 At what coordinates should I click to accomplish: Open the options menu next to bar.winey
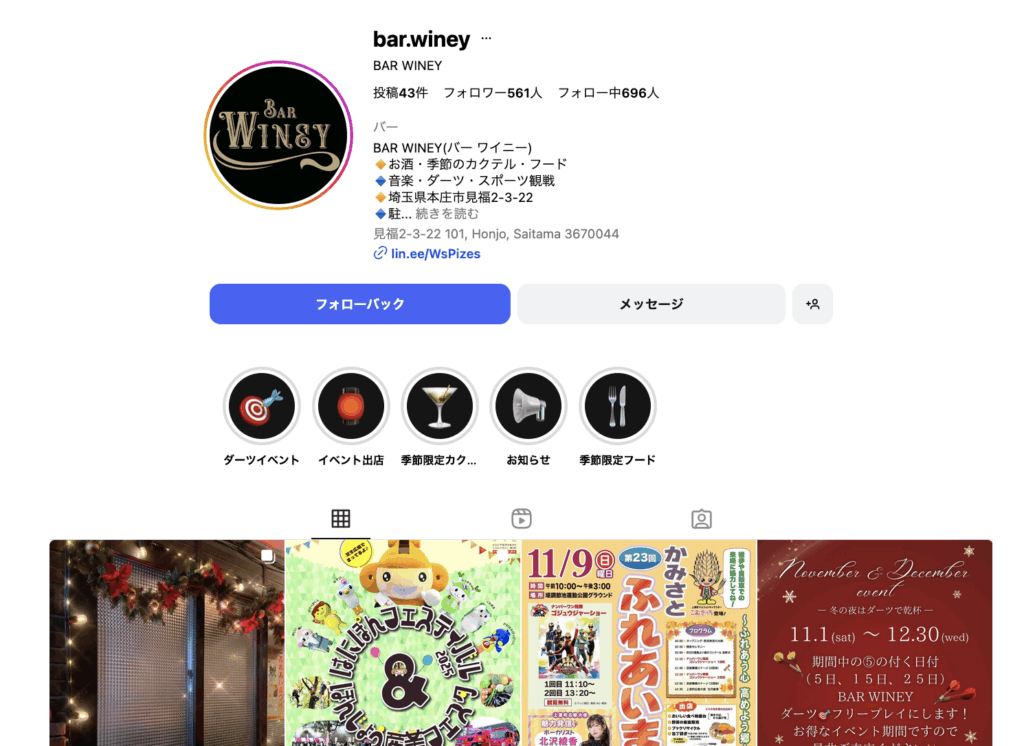[x=486, y=39]
